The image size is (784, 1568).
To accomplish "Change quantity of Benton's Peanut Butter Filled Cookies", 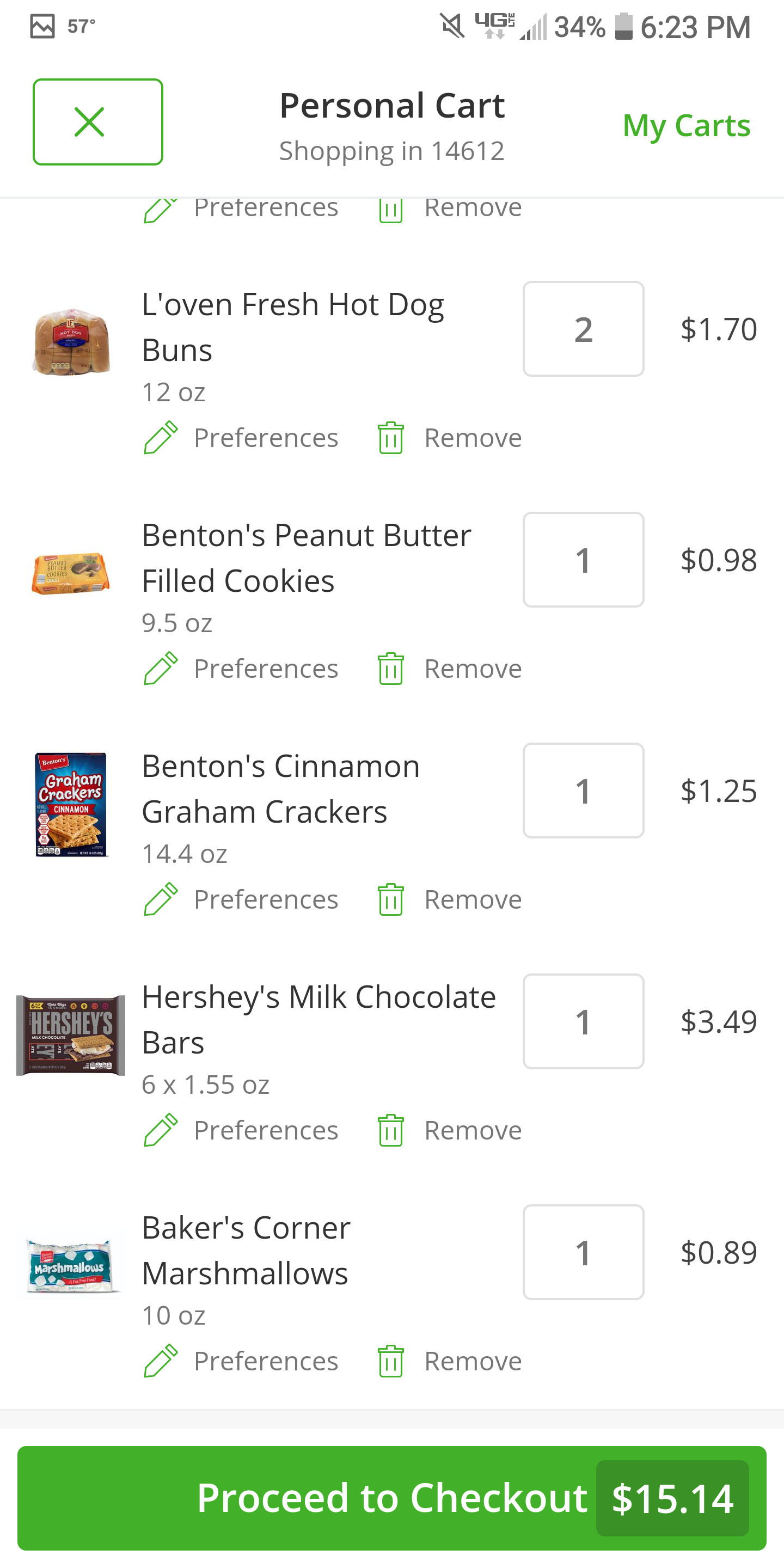I will tap(583, 559).
